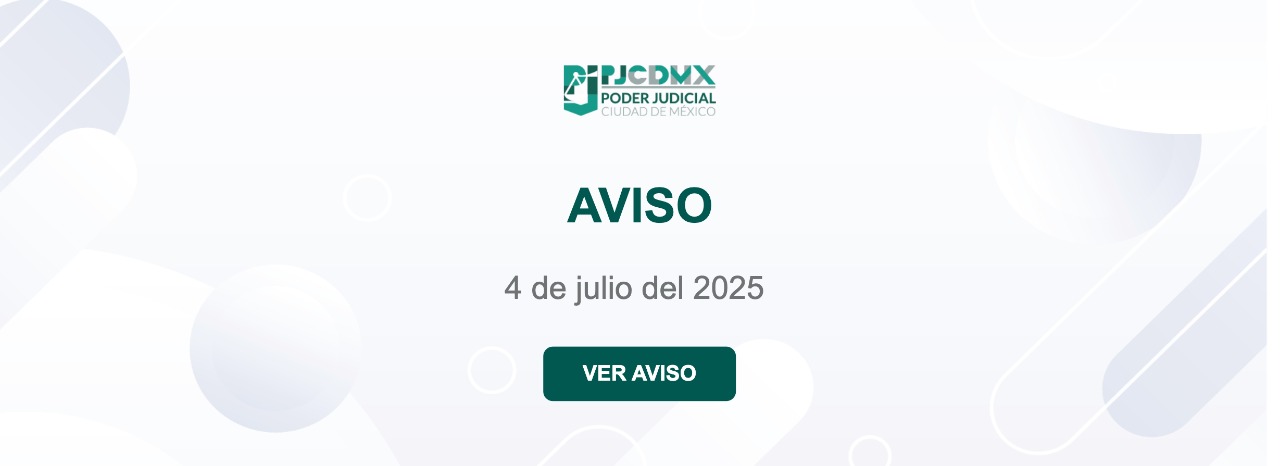Open the VER AVISO button
The image size is (1280, 466).
pos(639,374)
